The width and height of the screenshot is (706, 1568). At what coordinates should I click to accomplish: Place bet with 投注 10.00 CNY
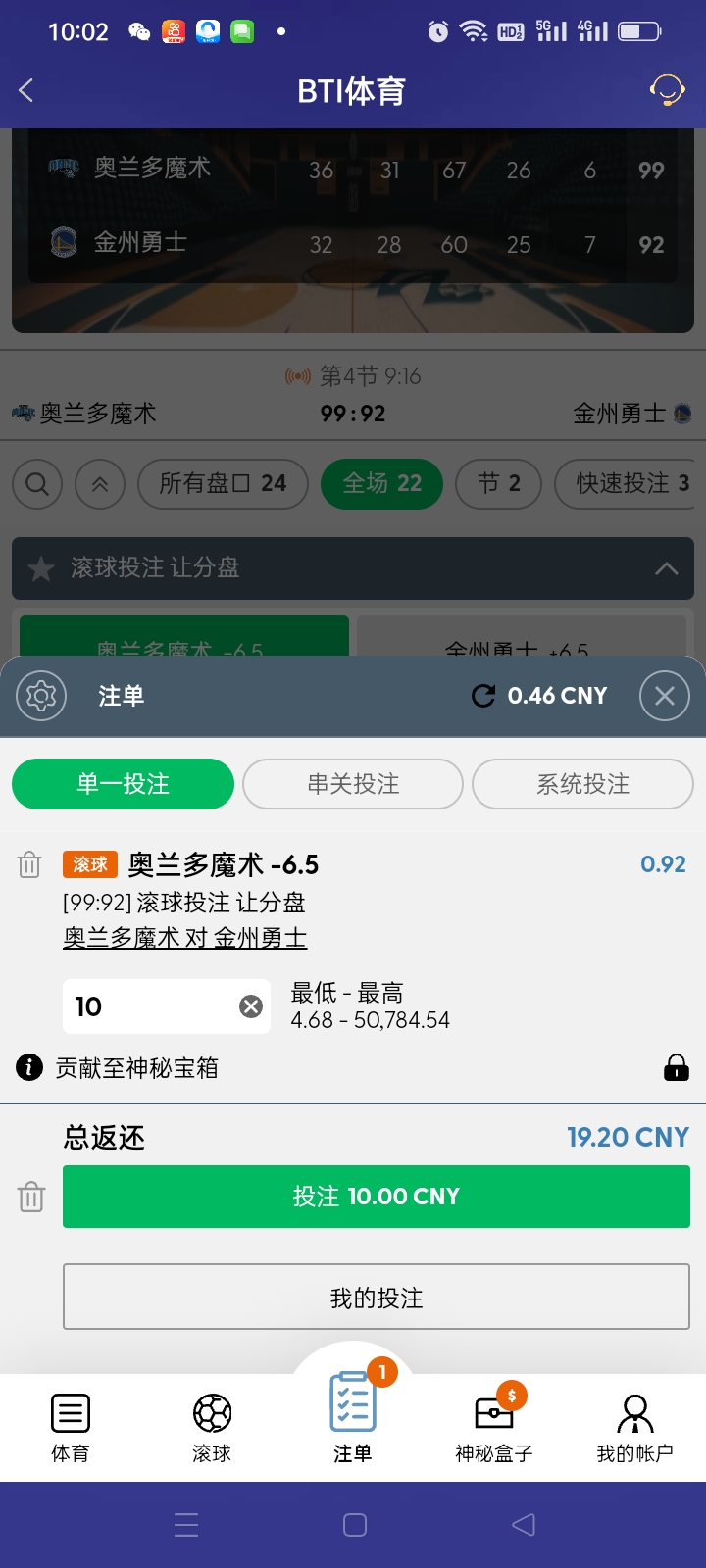376,1197
